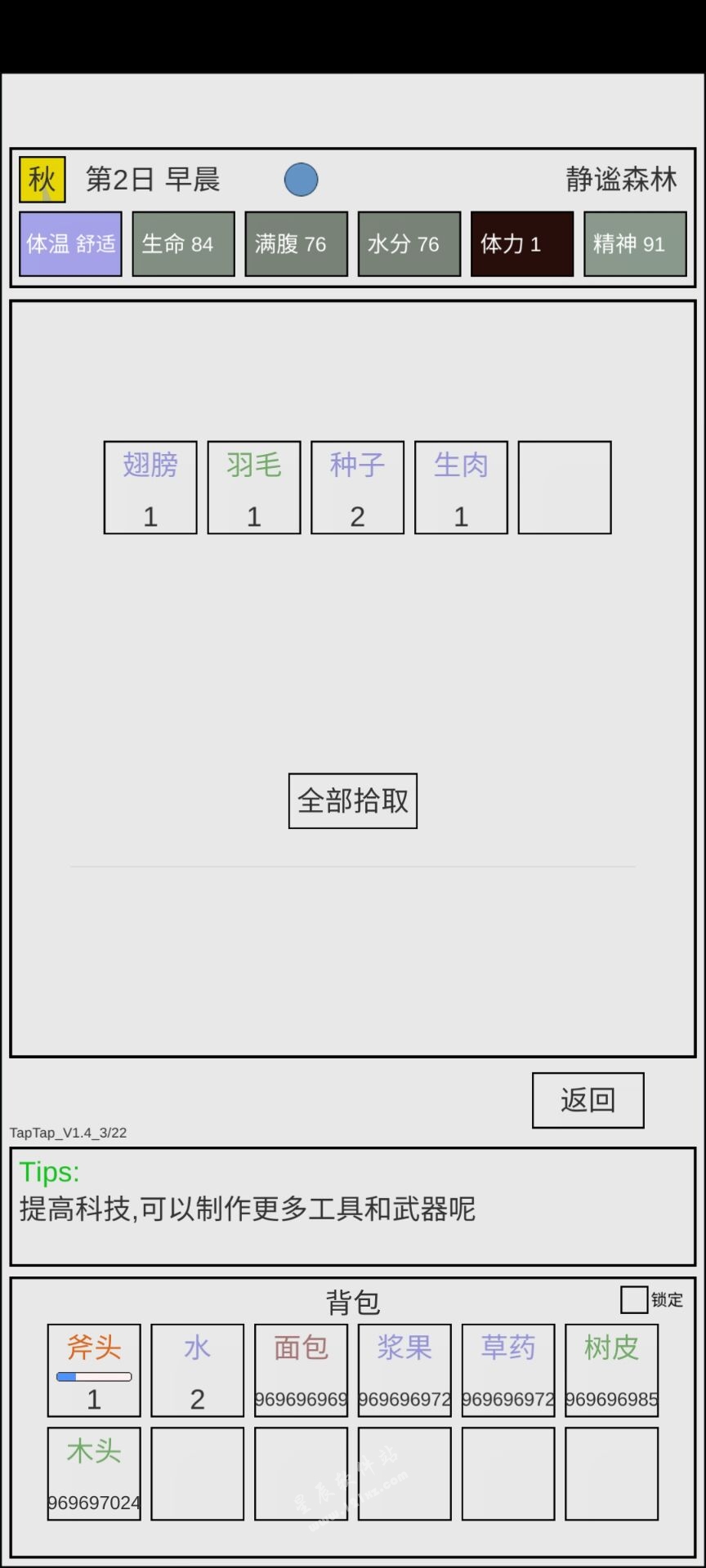The height and width of the screenshot is (1568, 706).
Task: Check the 体温 status box
Action: tap(70, 244)
